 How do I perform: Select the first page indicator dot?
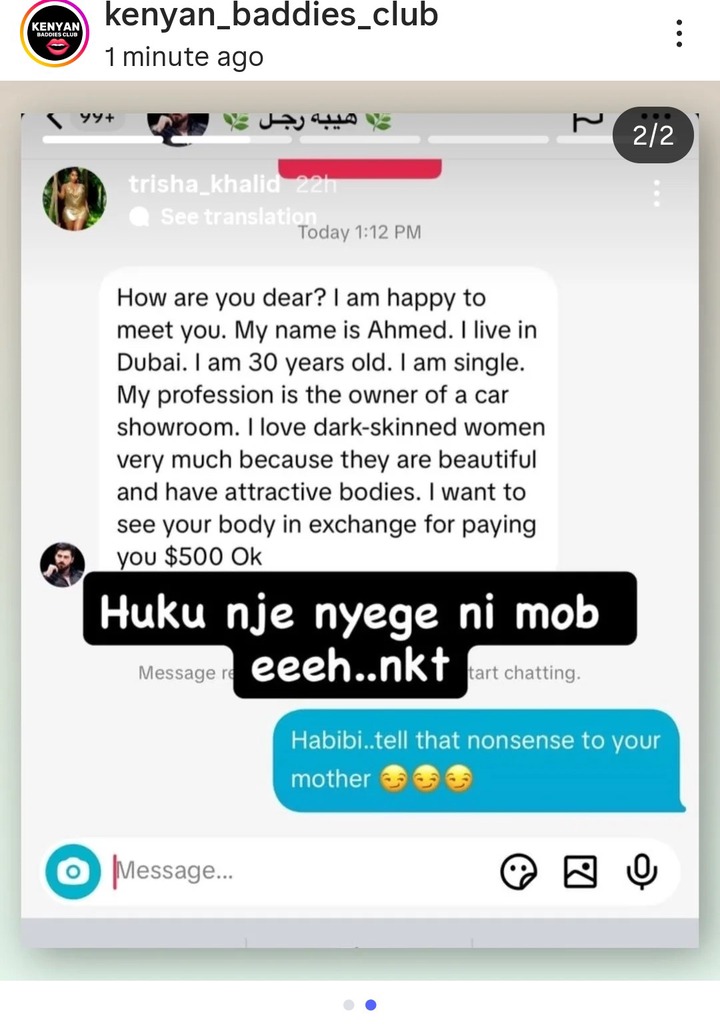[x=348, y=1005]
